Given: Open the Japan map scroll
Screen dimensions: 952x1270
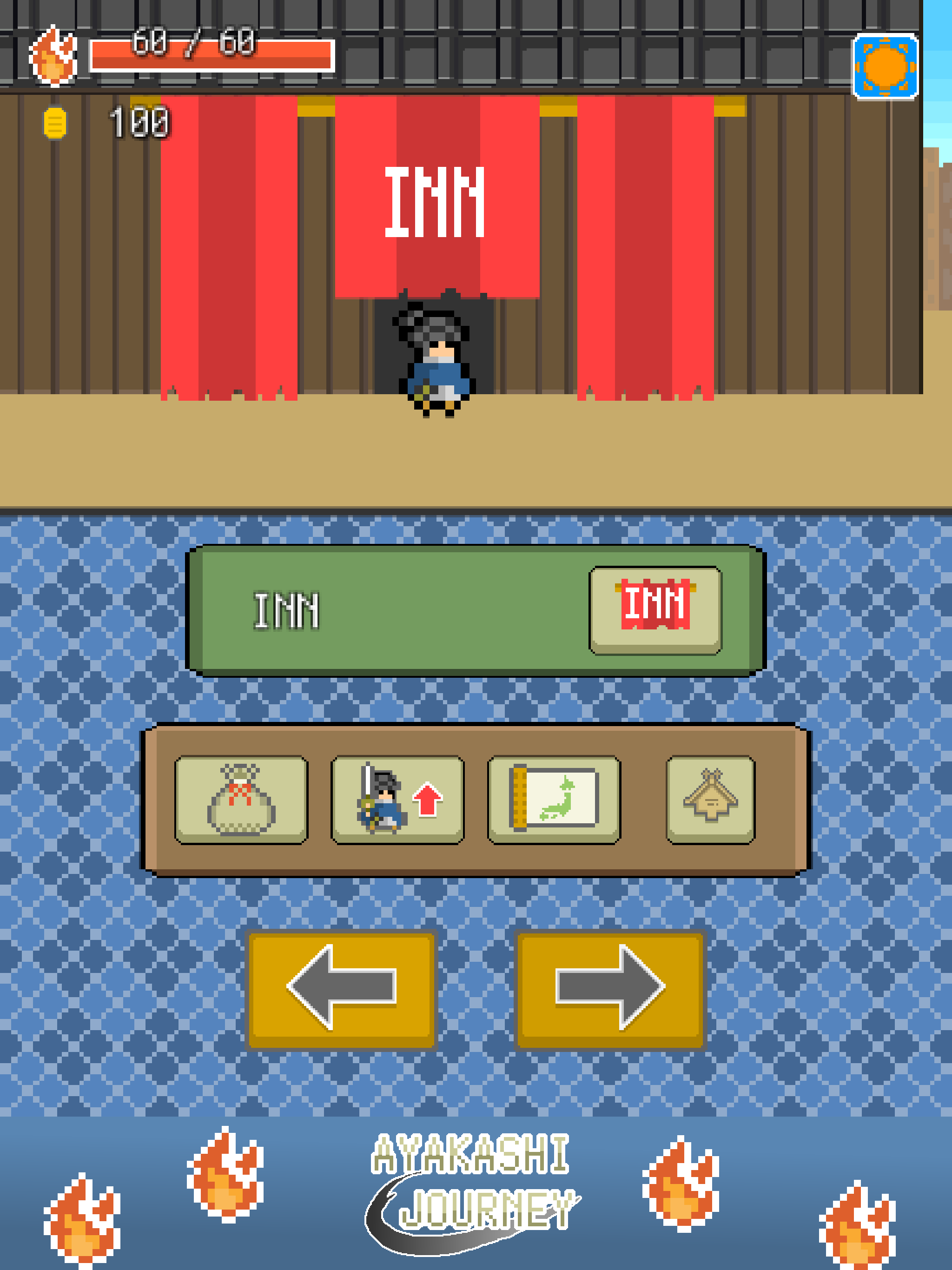Looking at the screenshot, I should click(554, 799).
